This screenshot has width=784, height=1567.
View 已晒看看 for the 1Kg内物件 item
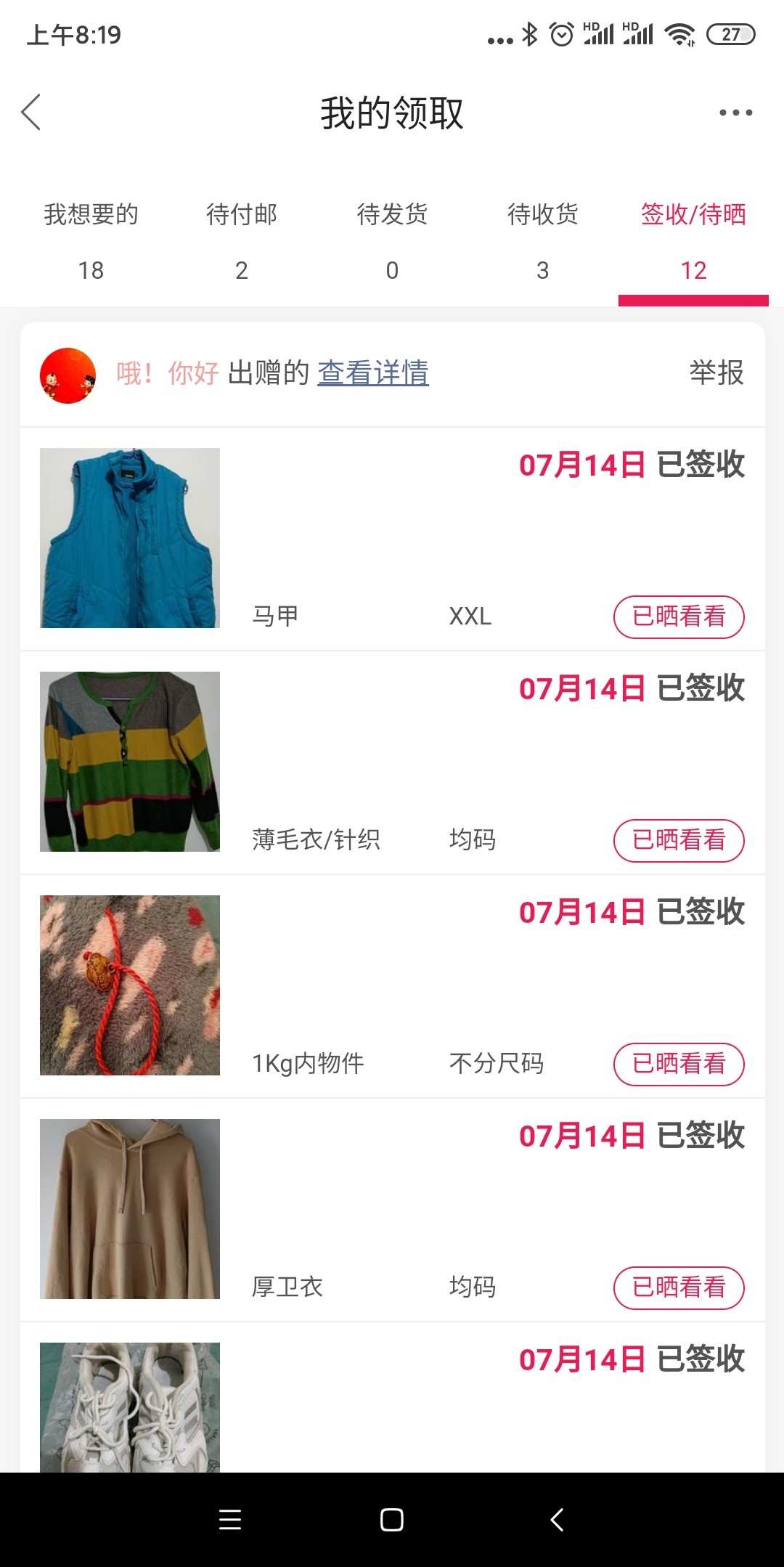[x=679, y=1065]
